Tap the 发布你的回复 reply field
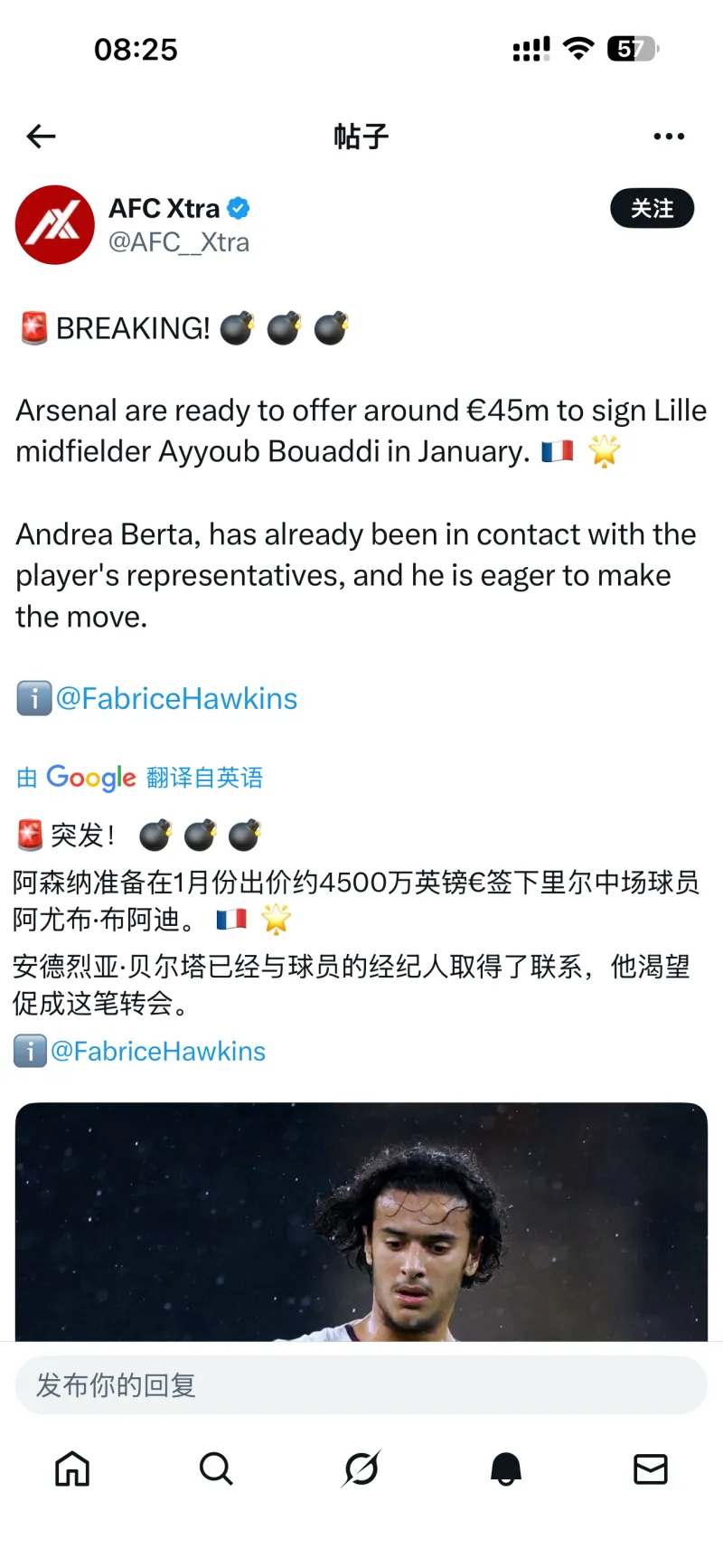The height and width of the screenshot is (1568, 723). 361,1385
